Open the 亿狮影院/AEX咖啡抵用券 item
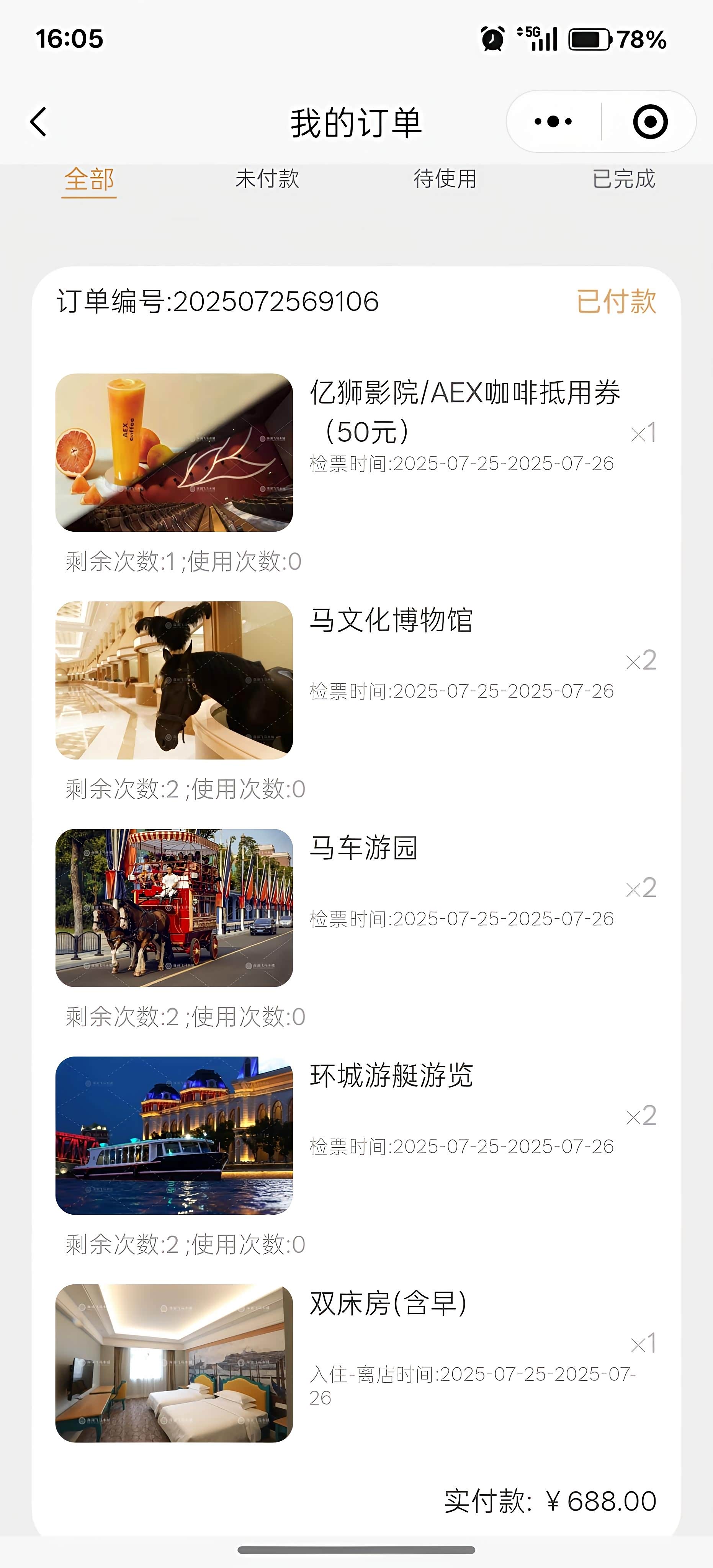Screen dimensions: 713x1568 point(464,393)
